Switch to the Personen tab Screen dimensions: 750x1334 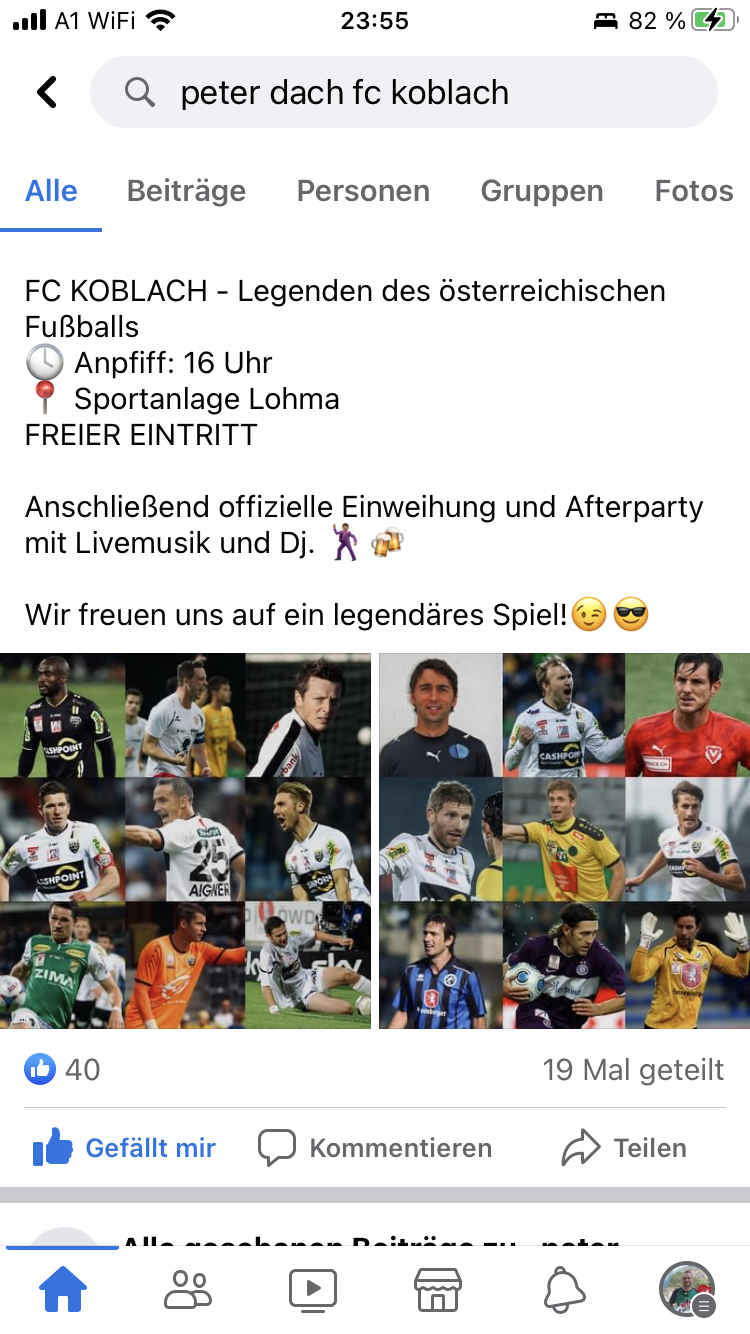click(363, 191)
